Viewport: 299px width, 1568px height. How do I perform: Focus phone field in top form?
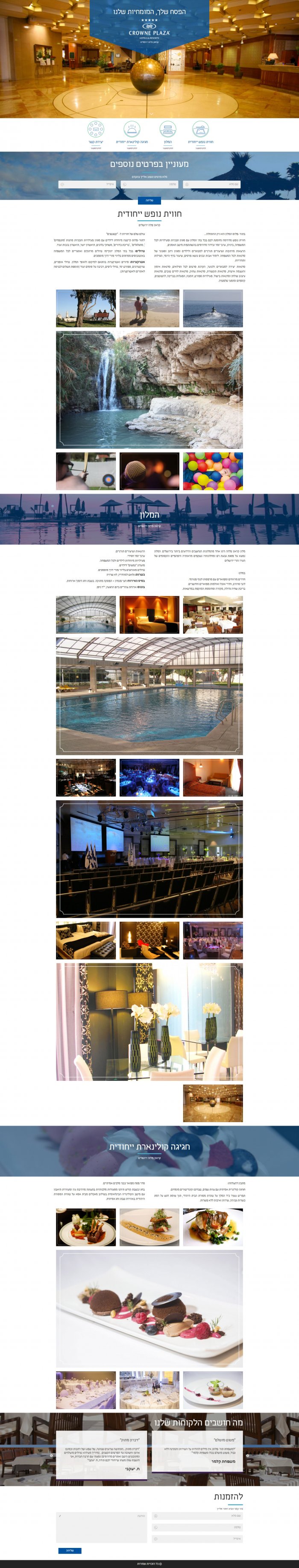[x=149, y=184]
